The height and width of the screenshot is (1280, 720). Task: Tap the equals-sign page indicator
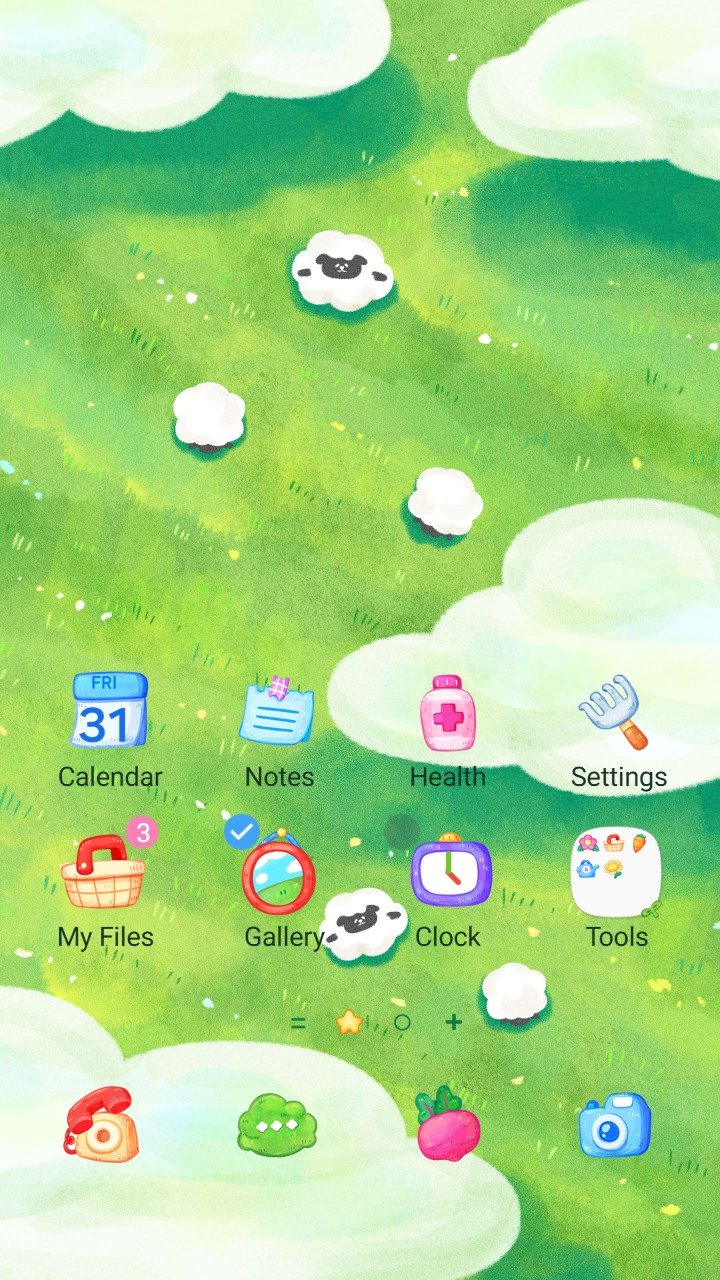point(297,1023)
